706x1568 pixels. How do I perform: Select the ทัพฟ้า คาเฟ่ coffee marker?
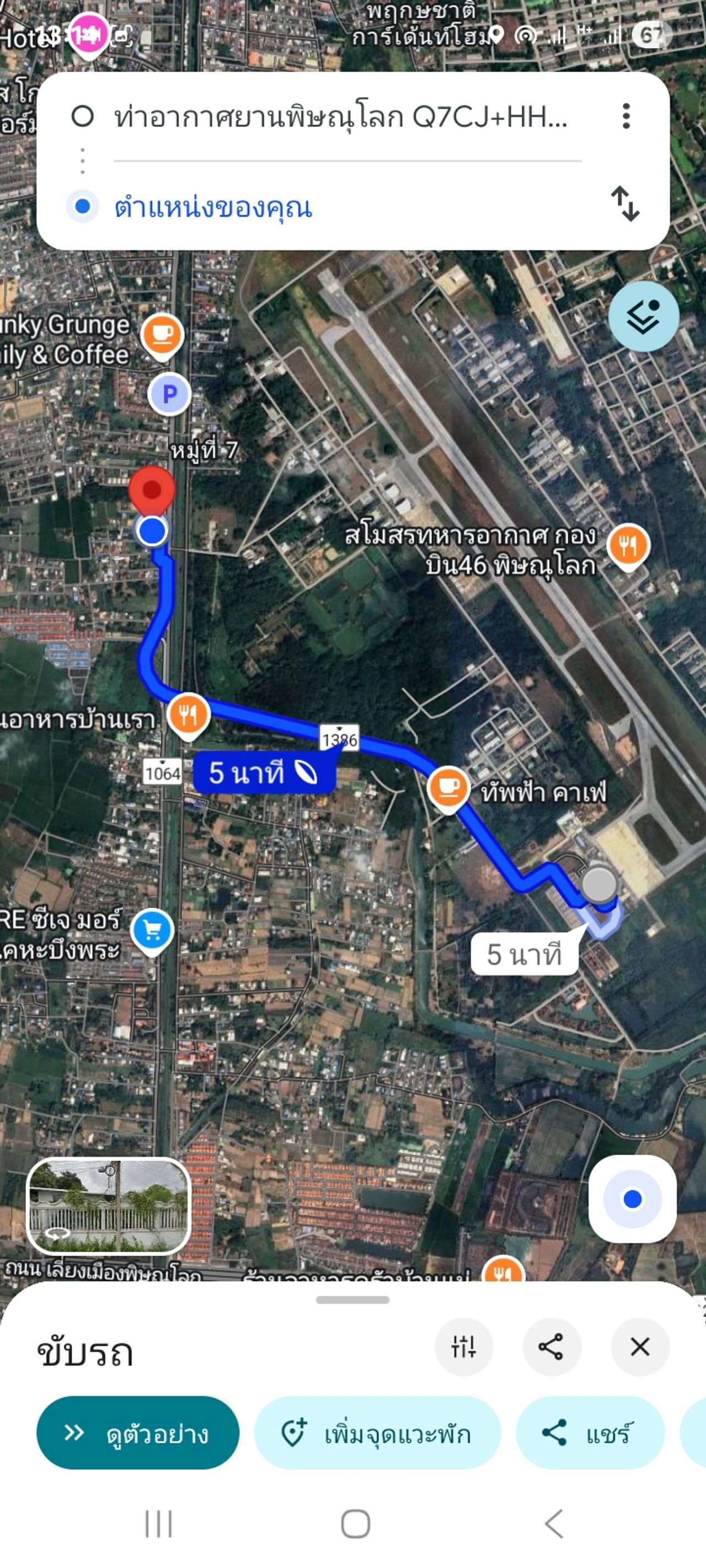tap(448, 788)
